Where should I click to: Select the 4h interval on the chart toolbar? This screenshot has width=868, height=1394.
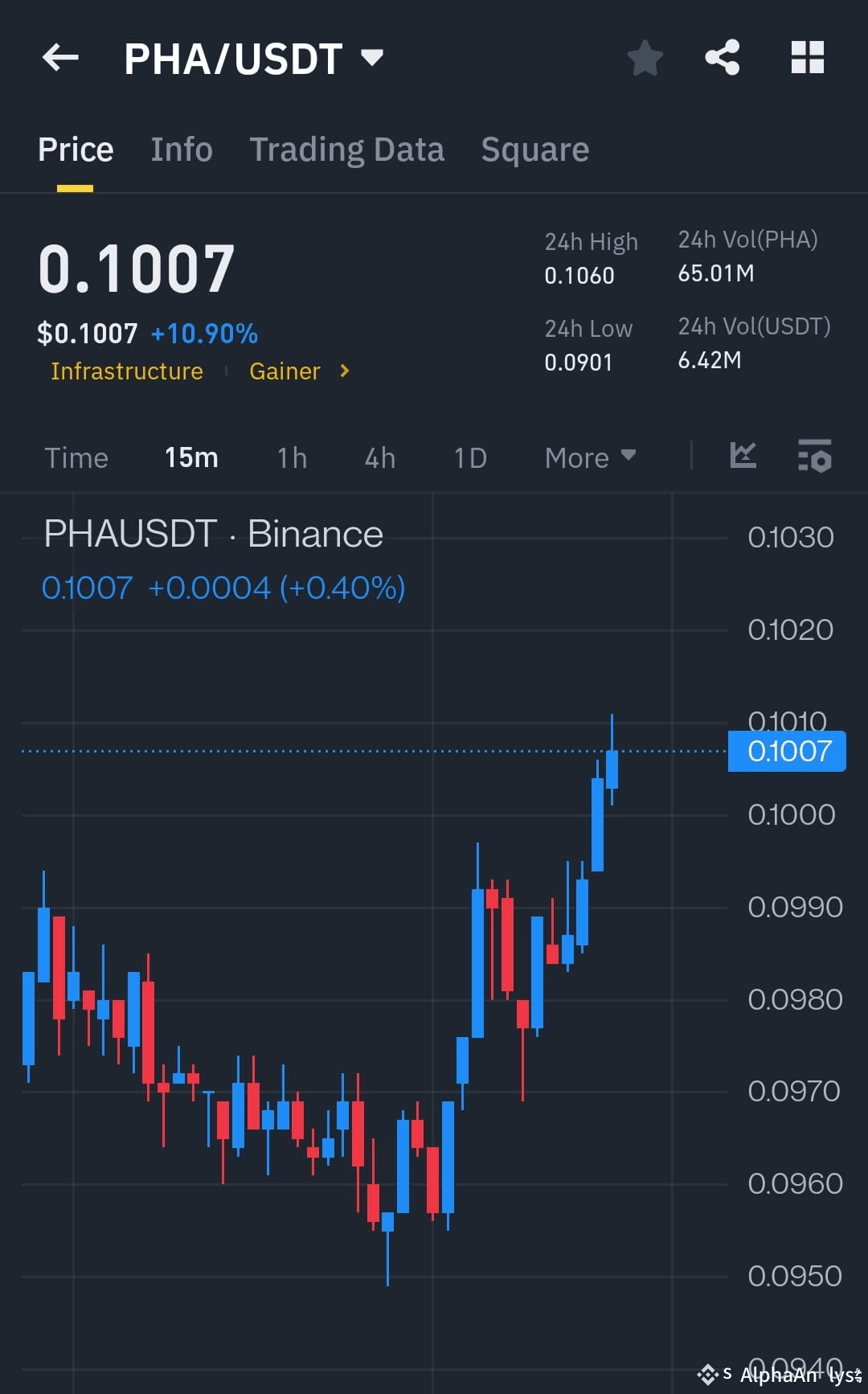379,457
